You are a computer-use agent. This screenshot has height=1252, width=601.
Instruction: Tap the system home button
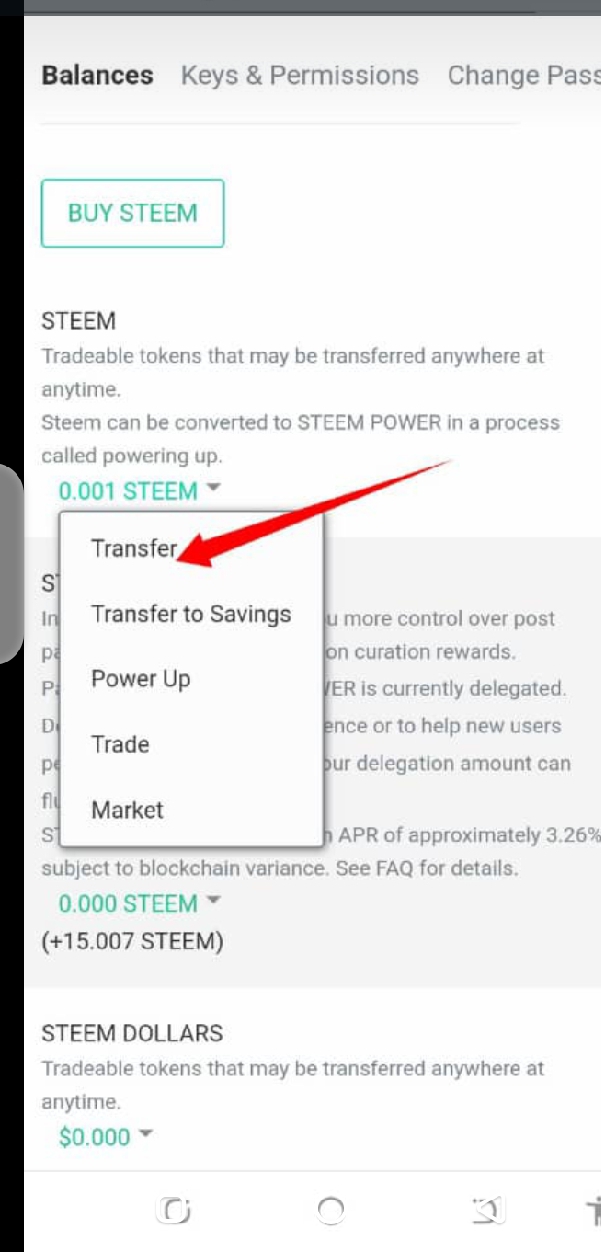331,1211
